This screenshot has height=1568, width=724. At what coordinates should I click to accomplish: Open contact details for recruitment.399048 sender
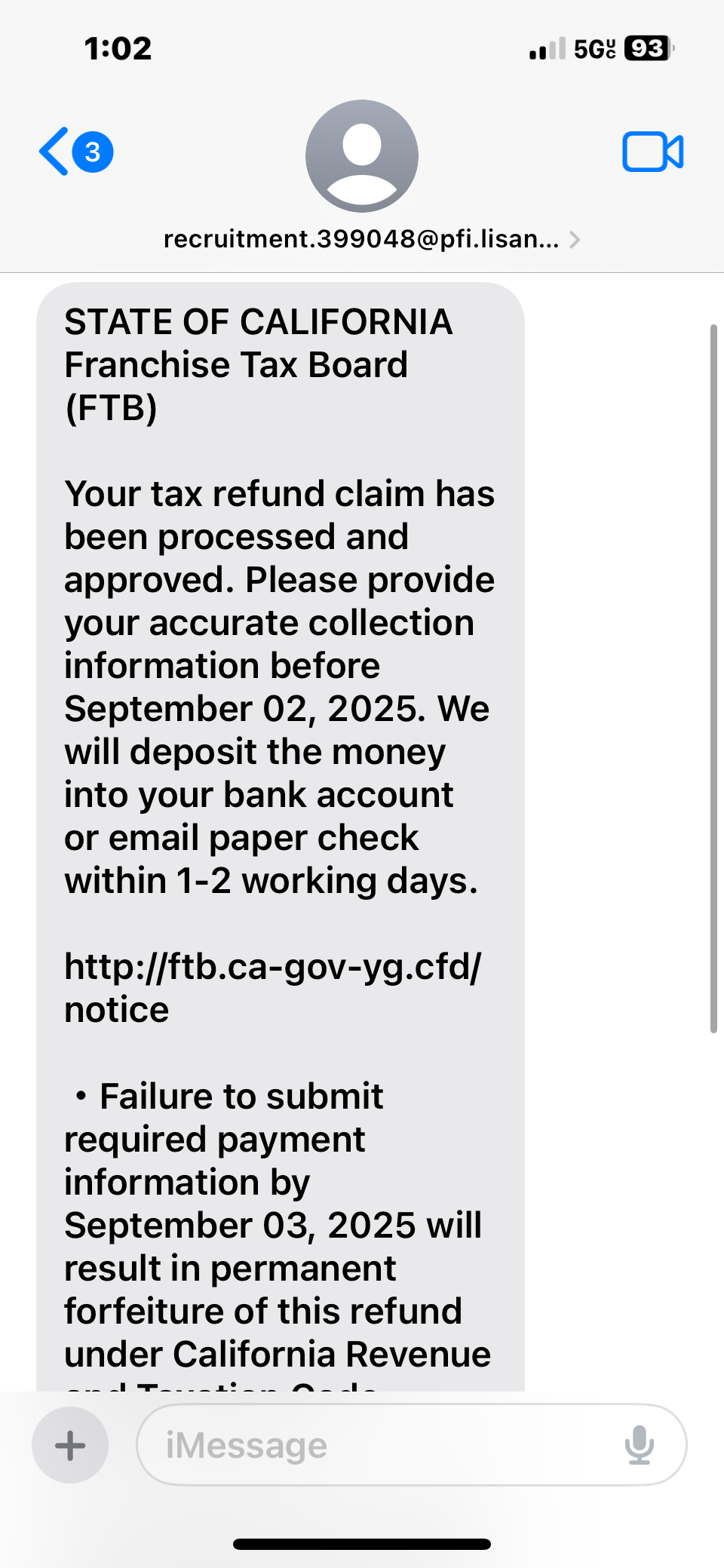pos(362,239)
